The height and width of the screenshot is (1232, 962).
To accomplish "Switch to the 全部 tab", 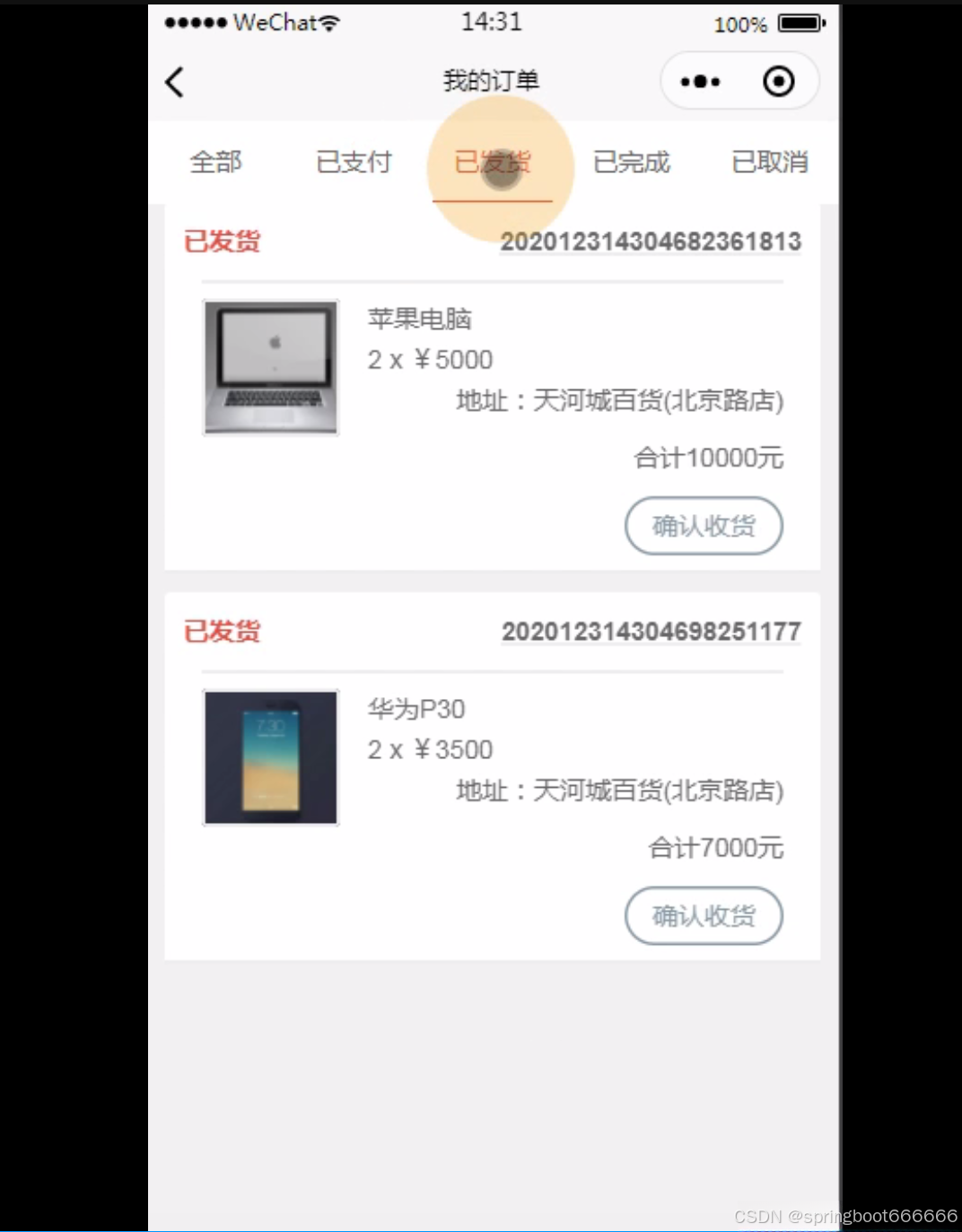I will (215, 162).
